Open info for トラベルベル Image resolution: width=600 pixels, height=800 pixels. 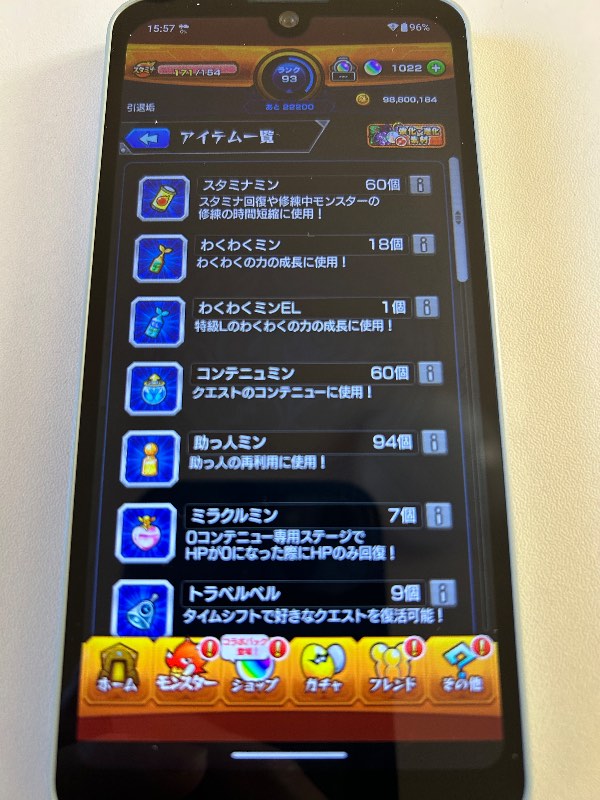tap(442, 592)
